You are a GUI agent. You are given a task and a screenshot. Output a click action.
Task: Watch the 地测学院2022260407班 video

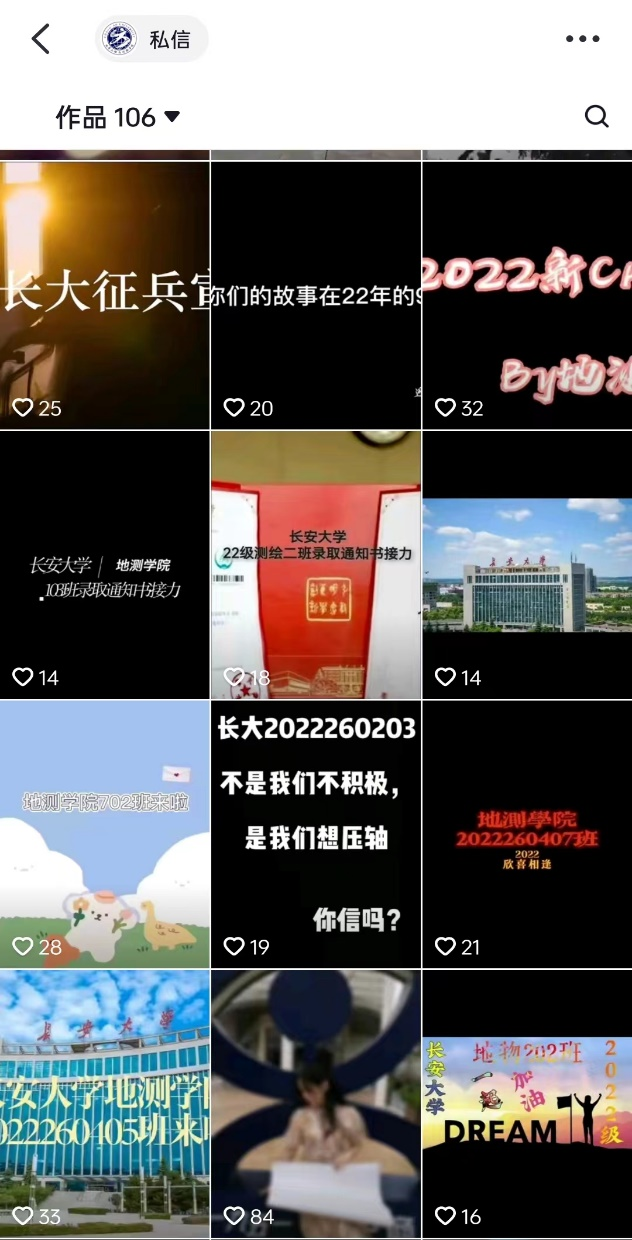coord(527,835)
